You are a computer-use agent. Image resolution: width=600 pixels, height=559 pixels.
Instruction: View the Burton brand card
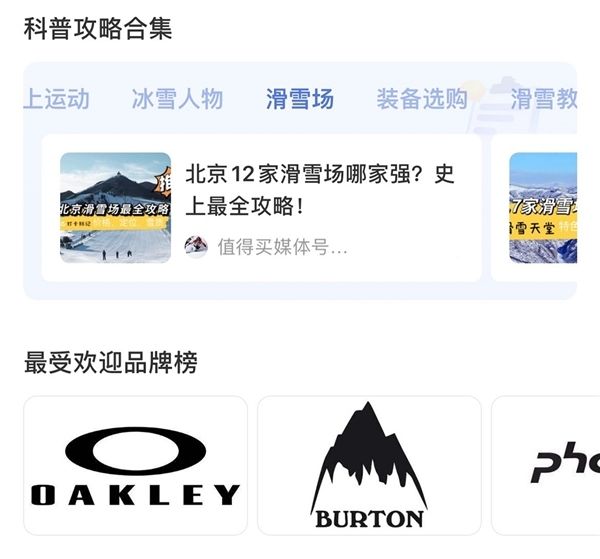(x=369, y=465)
